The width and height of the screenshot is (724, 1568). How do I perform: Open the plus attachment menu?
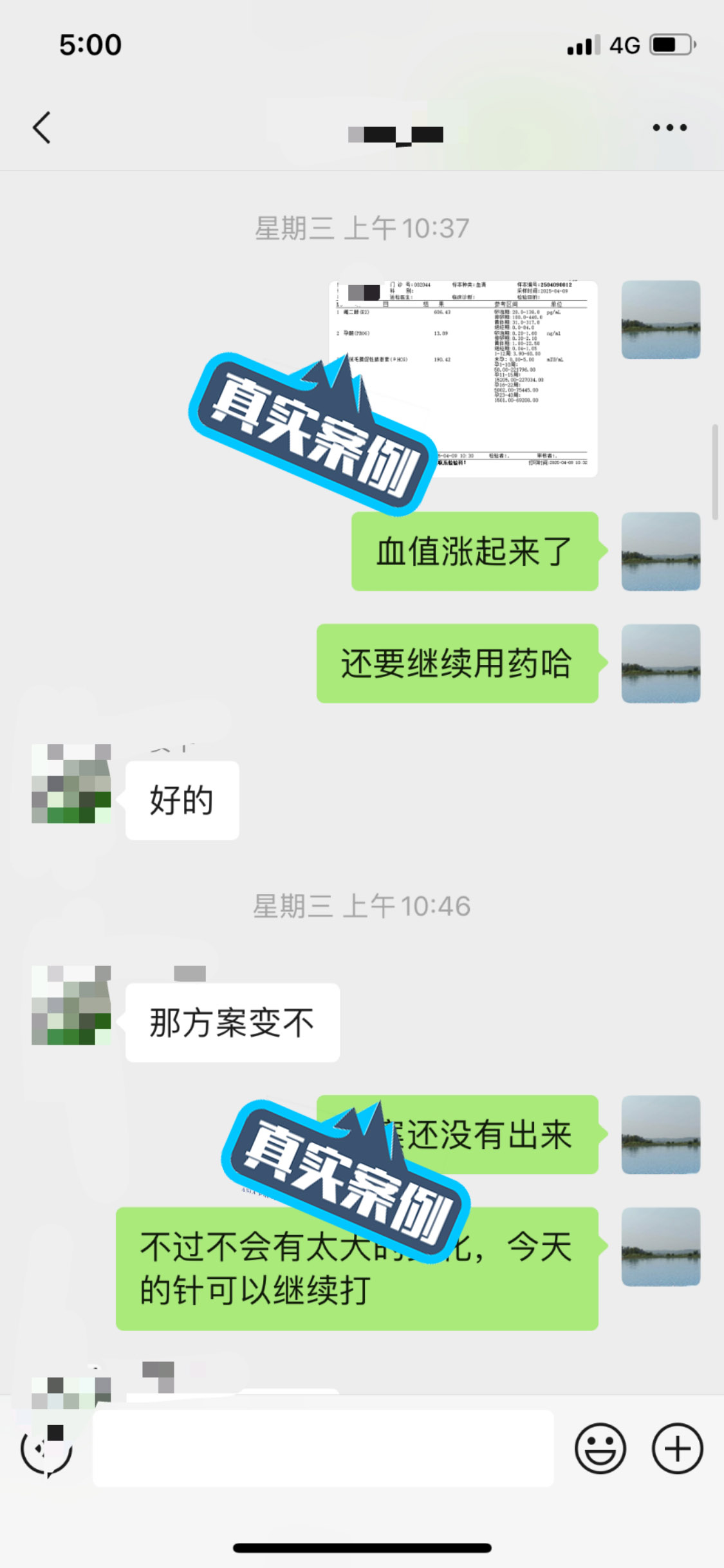coord(677,1448)
